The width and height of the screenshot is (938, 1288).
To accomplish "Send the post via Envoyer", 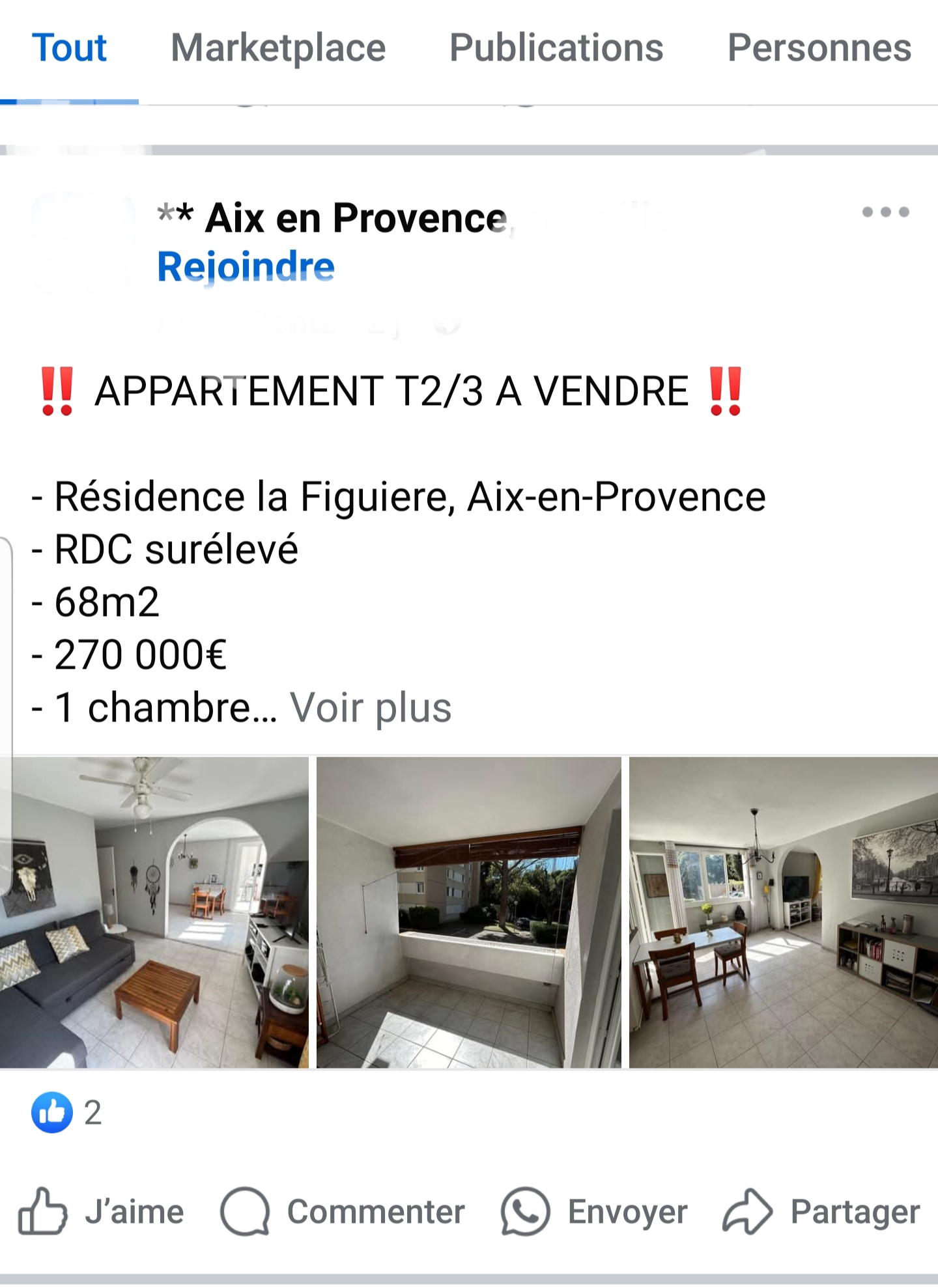I will [594, 1211].
